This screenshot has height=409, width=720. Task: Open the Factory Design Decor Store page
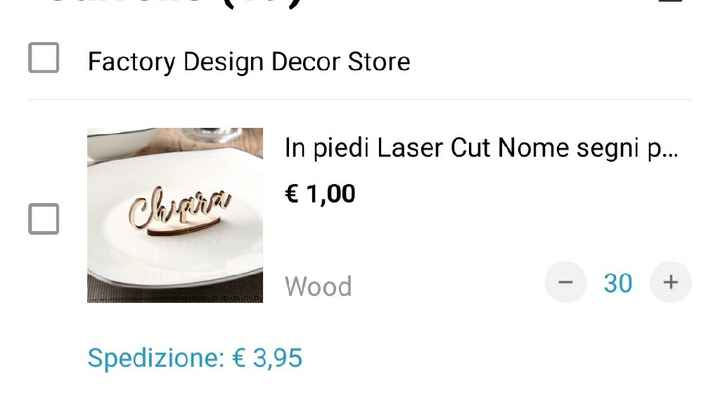(249, 62)
